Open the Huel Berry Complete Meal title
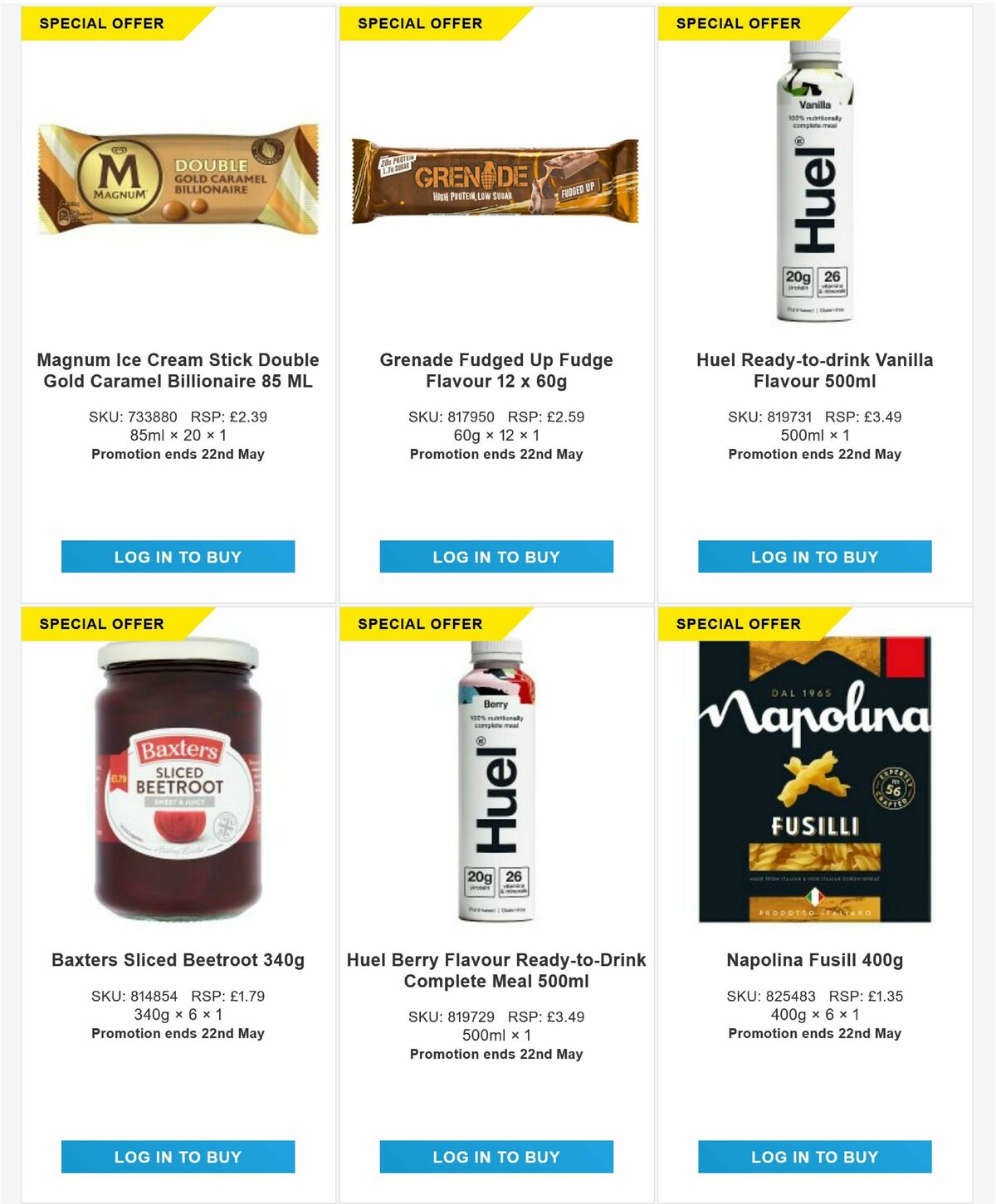 496,969
